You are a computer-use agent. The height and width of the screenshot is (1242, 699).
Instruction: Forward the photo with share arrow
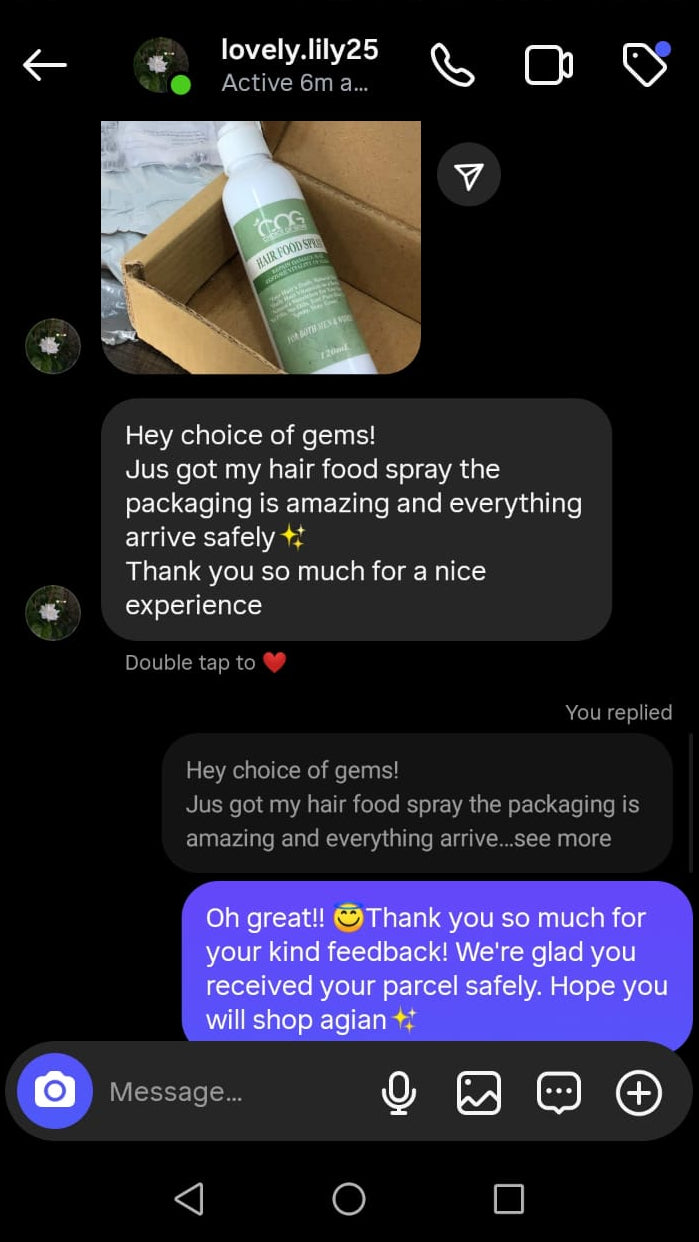click(x=468, y=176)
